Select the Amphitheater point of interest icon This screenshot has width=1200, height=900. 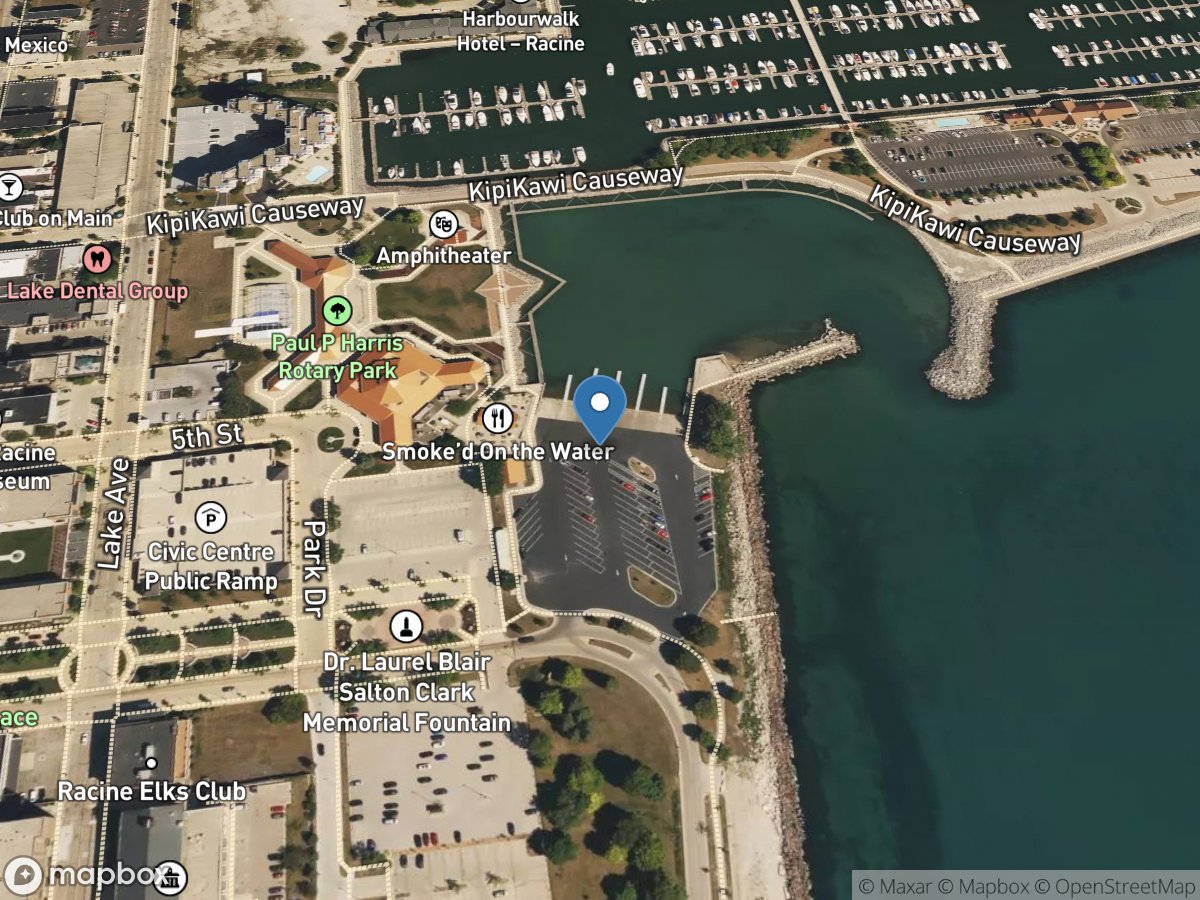pyautogui.click(x=443, y=224)
